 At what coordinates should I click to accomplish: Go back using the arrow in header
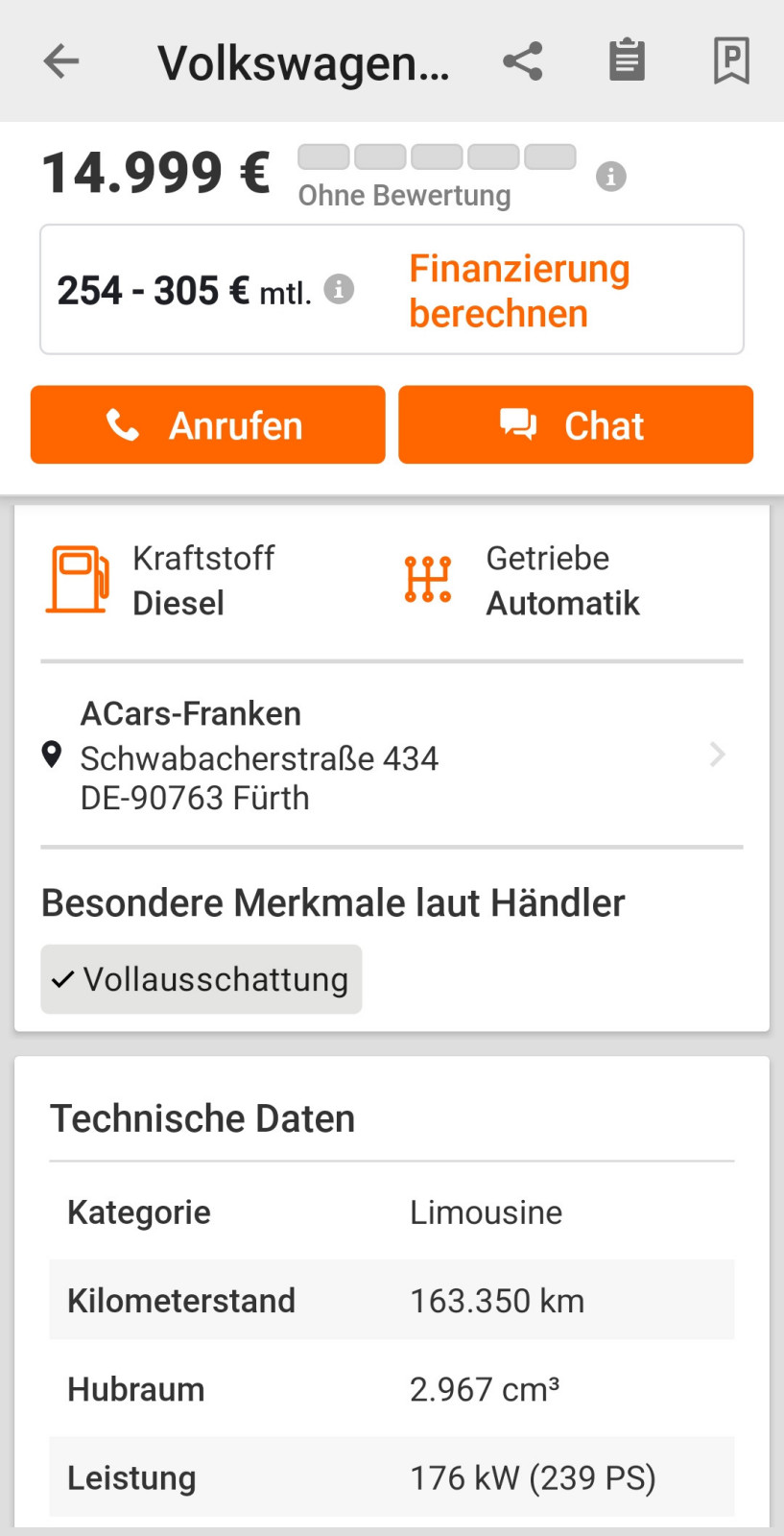[x=60, y=60]
